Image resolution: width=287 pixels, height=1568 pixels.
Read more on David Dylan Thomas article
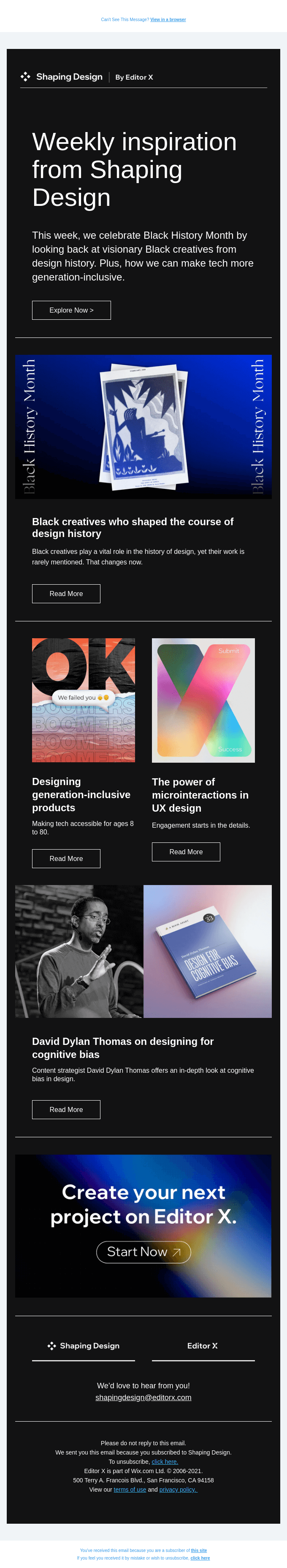click(66, 1109)
